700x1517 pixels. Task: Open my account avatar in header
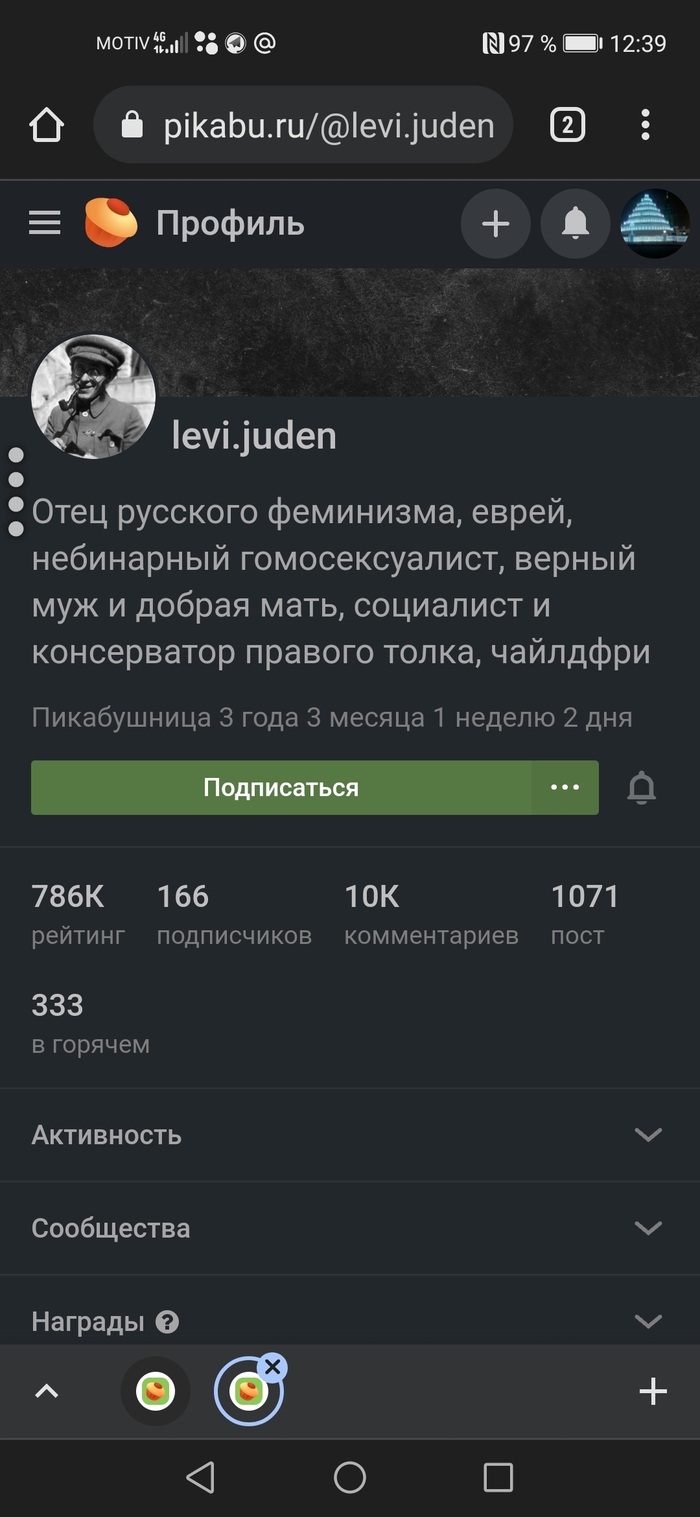(655, 223)
